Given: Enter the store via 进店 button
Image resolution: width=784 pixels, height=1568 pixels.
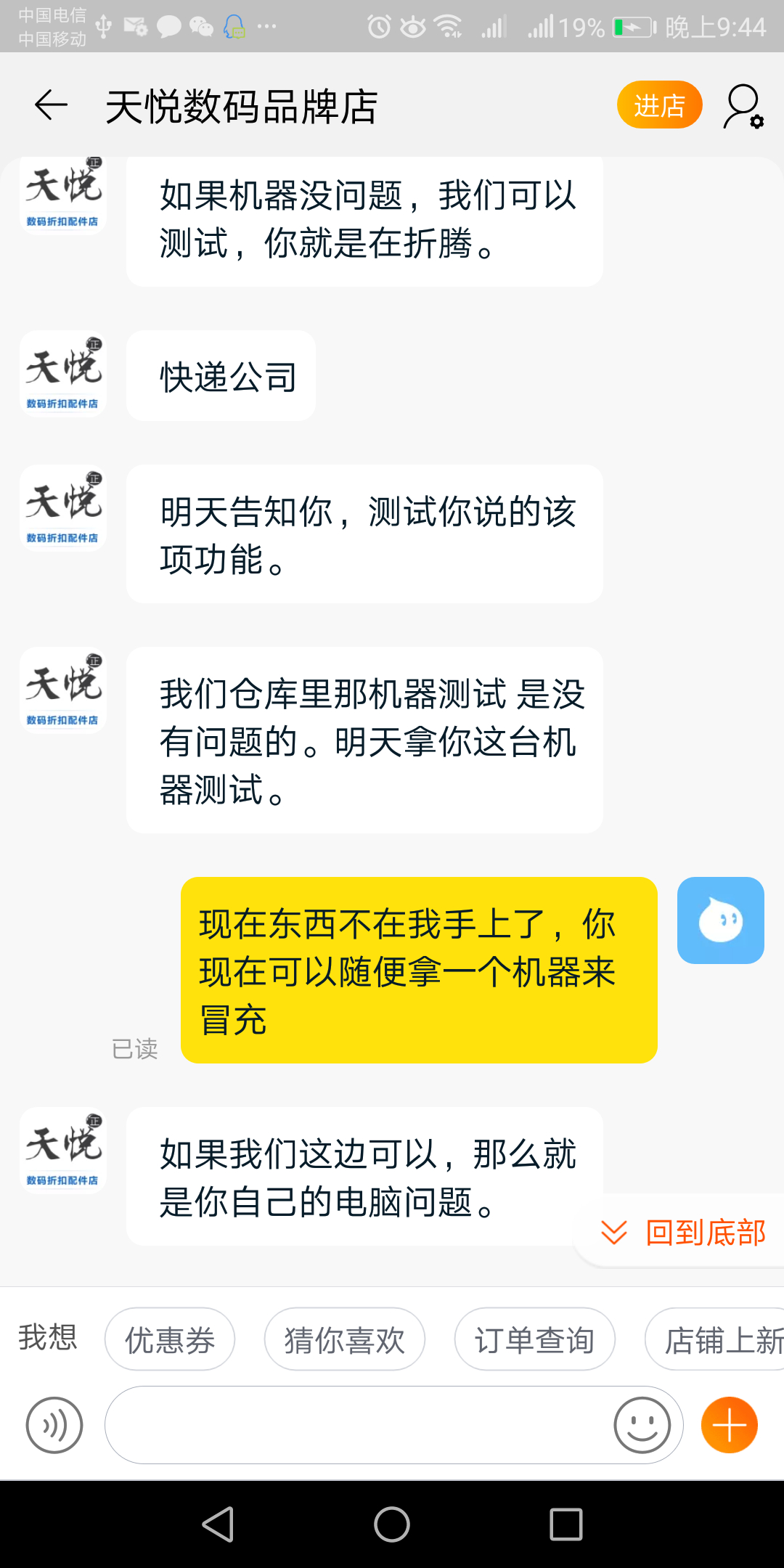Looking at the screenshot, I should coord(659,105).
